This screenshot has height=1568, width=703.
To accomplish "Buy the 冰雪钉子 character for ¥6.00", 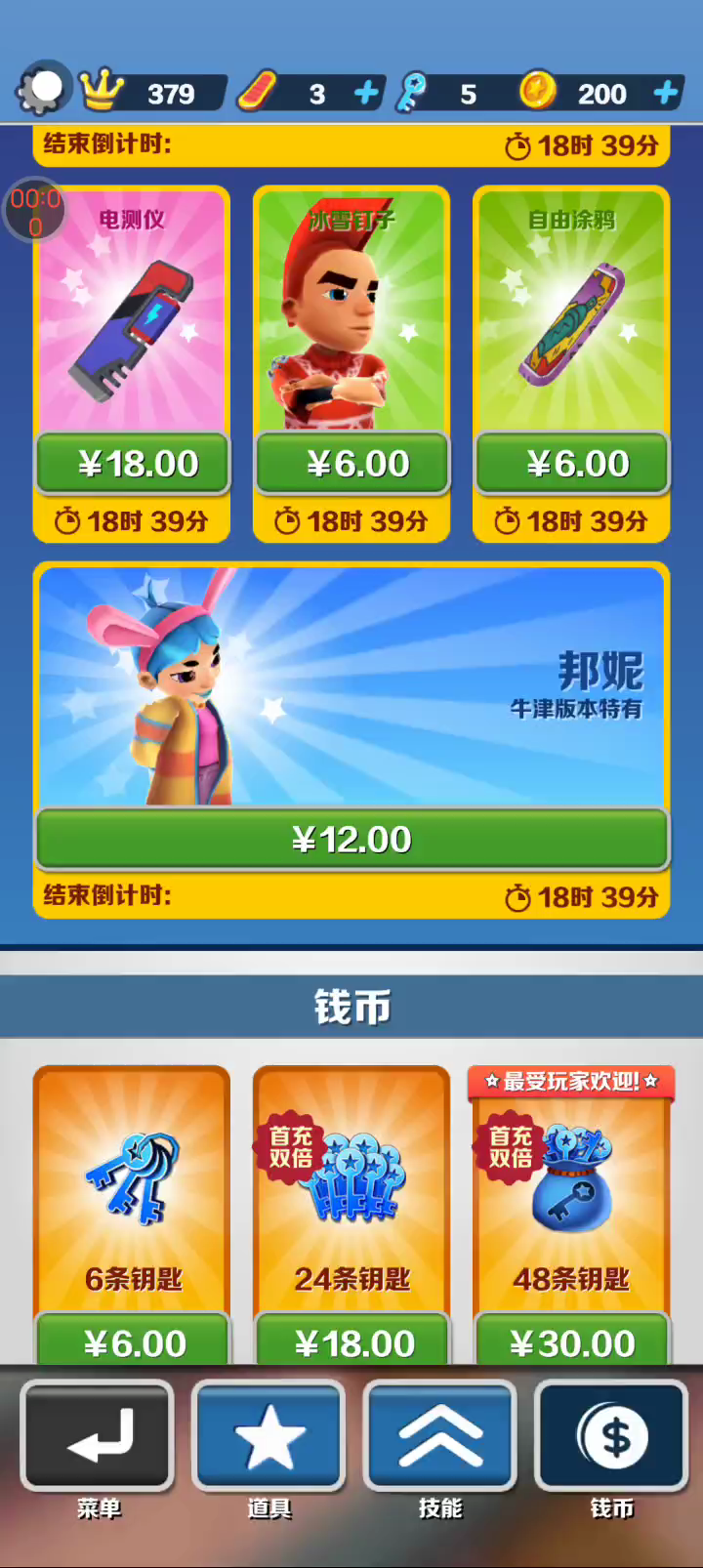I will pyautogui.click(x=352, y=464).
